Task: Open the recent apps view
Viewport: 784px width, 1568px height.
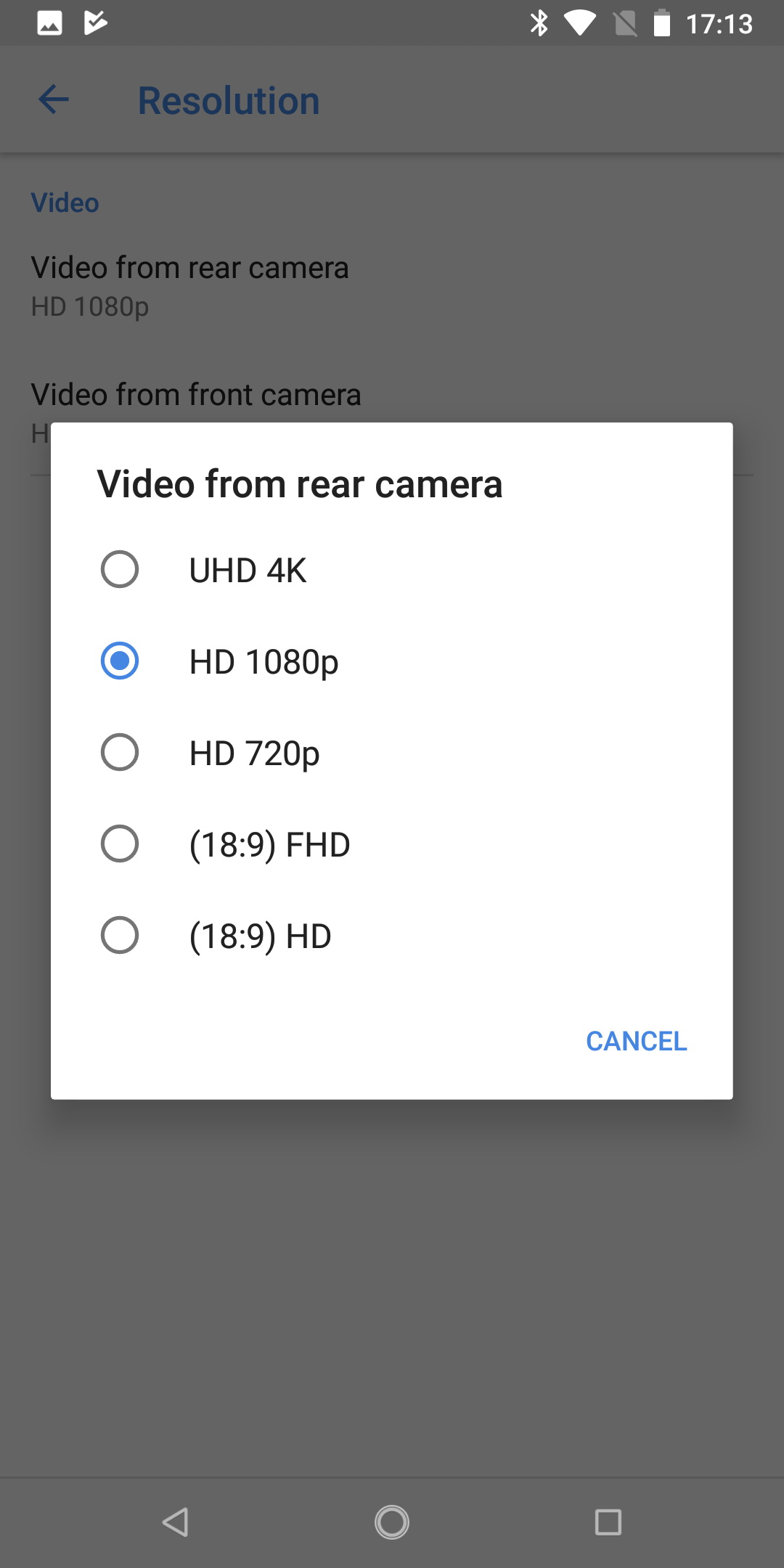Action: coord(608,1522)
